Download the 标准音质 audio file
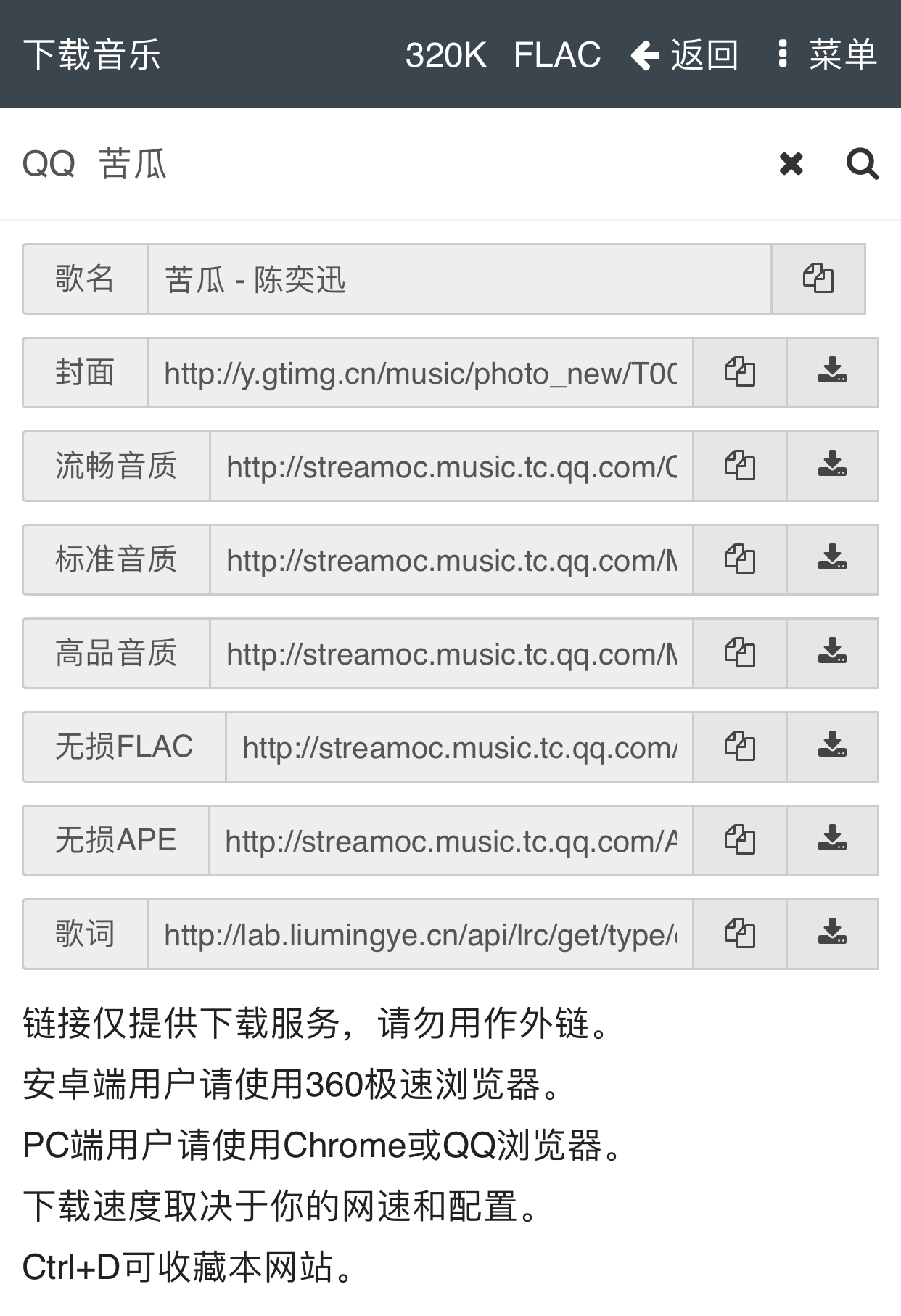The height and width of the screenshot is (1316, 901). click(833, 559)
